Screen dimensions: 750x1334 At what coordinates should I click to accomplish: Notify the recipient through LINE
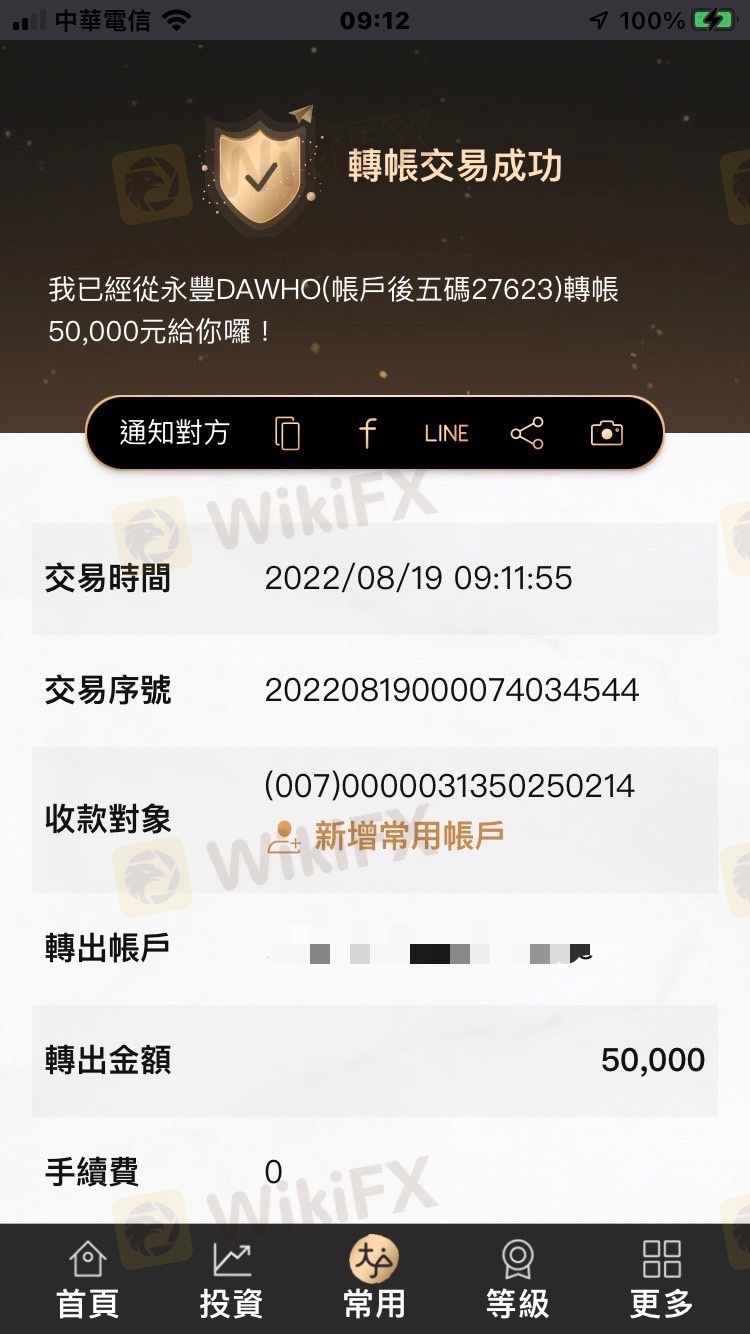tap(446, 433)
